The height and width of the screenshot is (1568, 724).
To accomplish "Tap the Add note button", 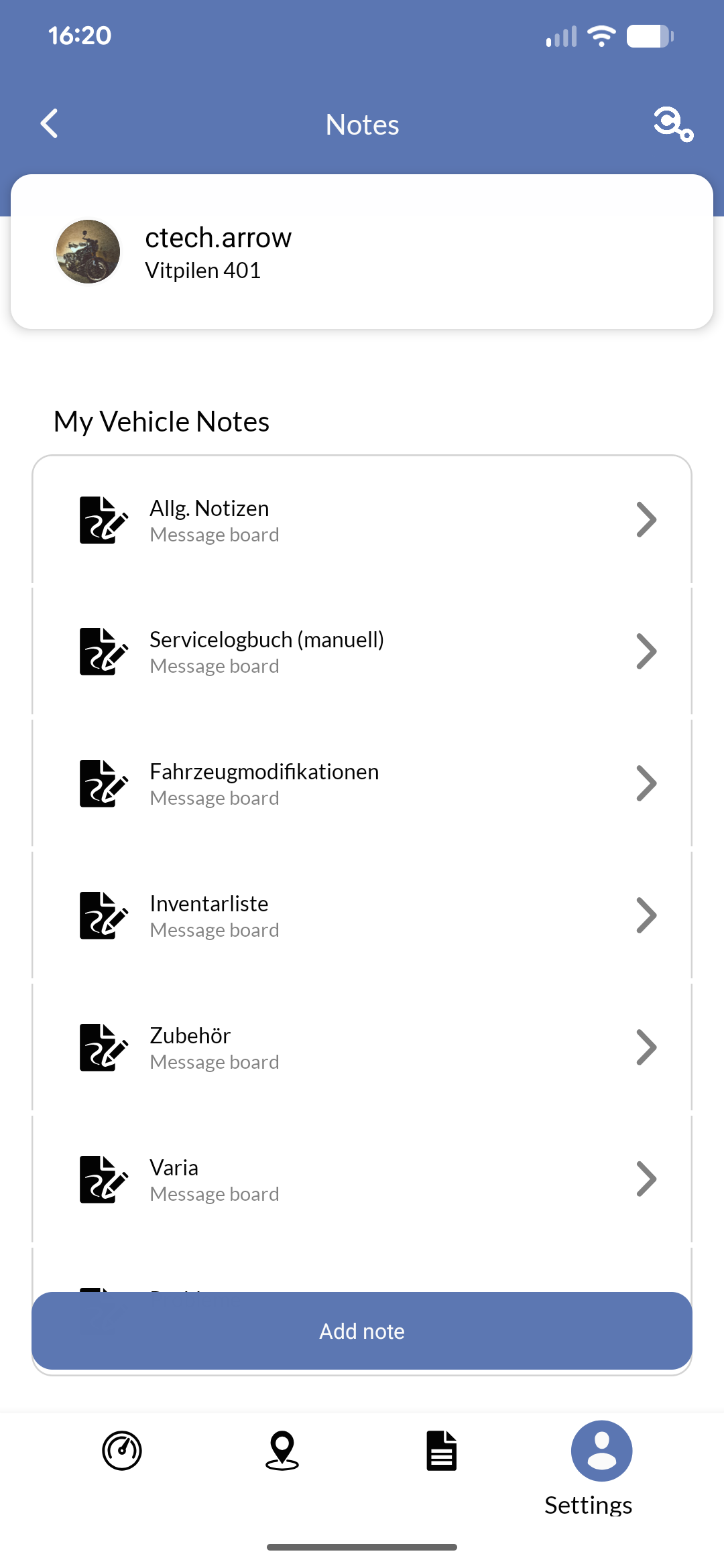I will [x=362, y=1331].
